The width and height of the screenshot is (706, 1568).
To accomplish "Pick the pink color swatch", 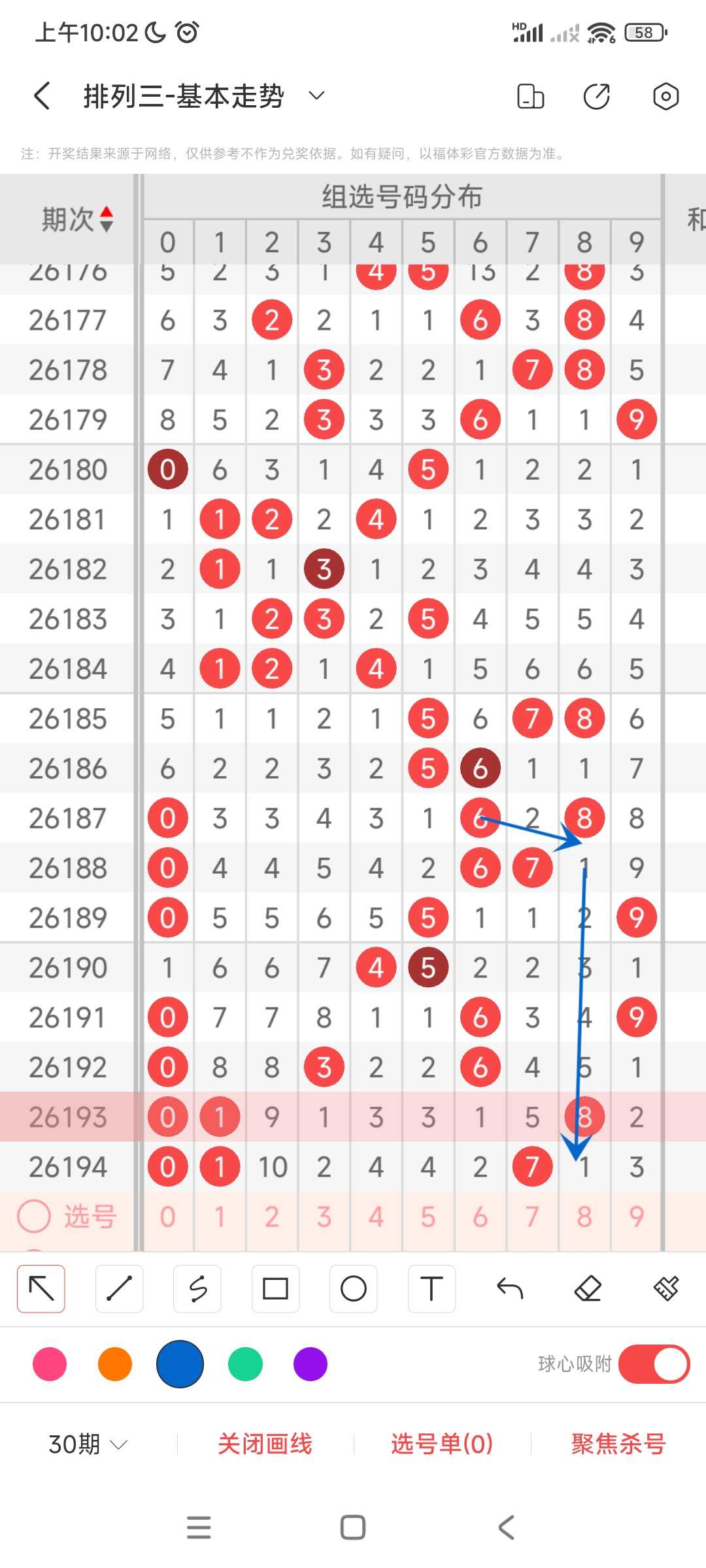I will (50, 1364).
